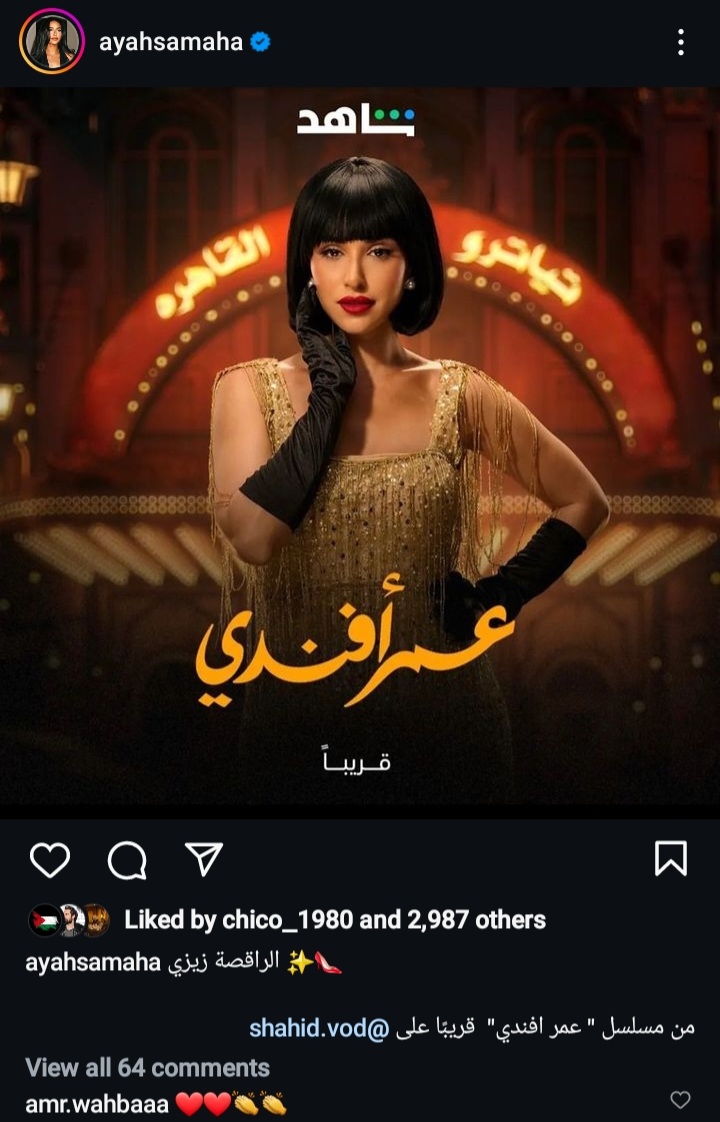Open the comment bubble icon
The width and height of the screenshot is (720, 1122).
[x=126, y=859]
